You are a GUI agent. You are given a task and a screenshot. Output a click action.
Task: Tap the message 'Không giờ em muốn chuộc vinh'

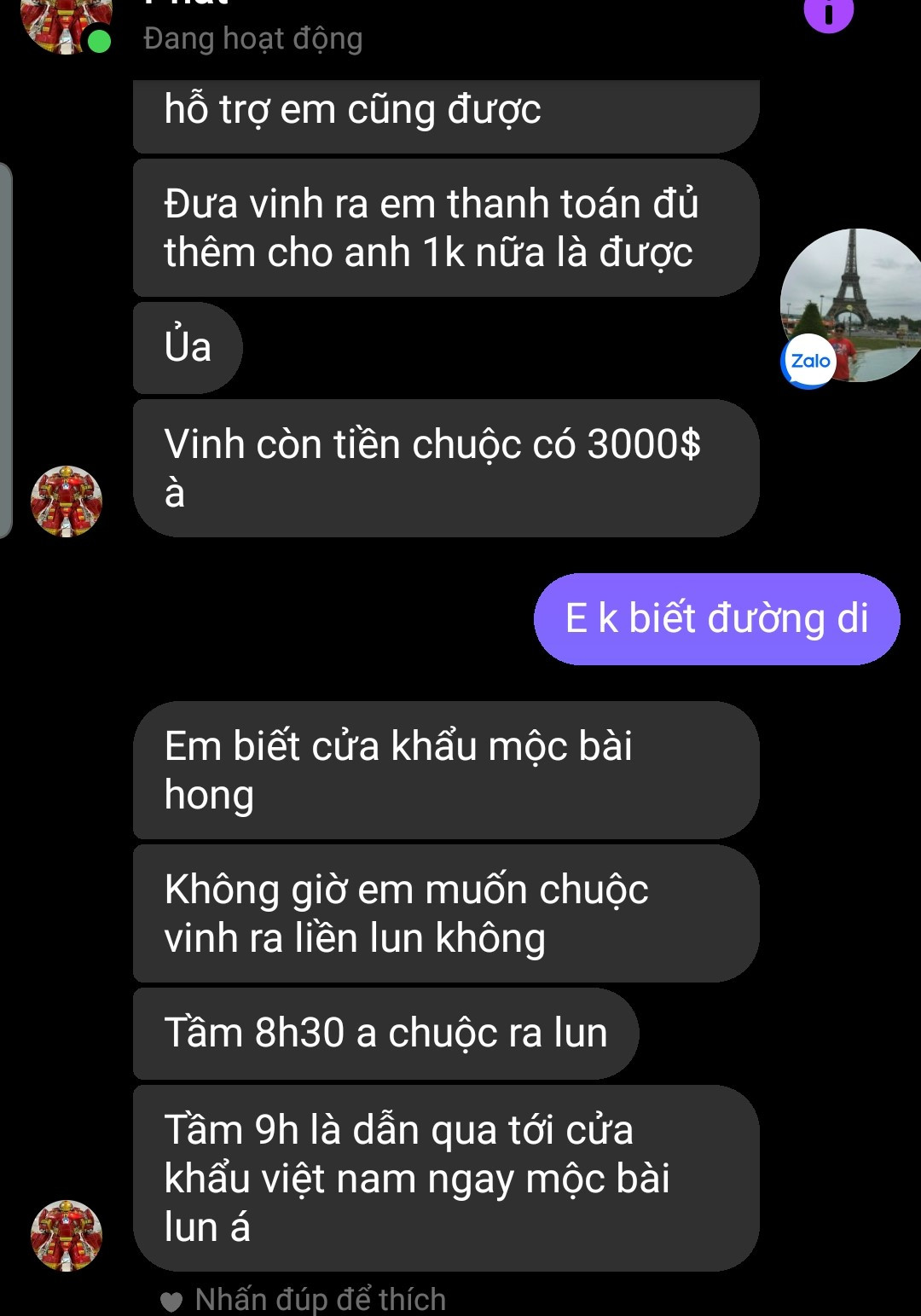click(x=443, y=913)
